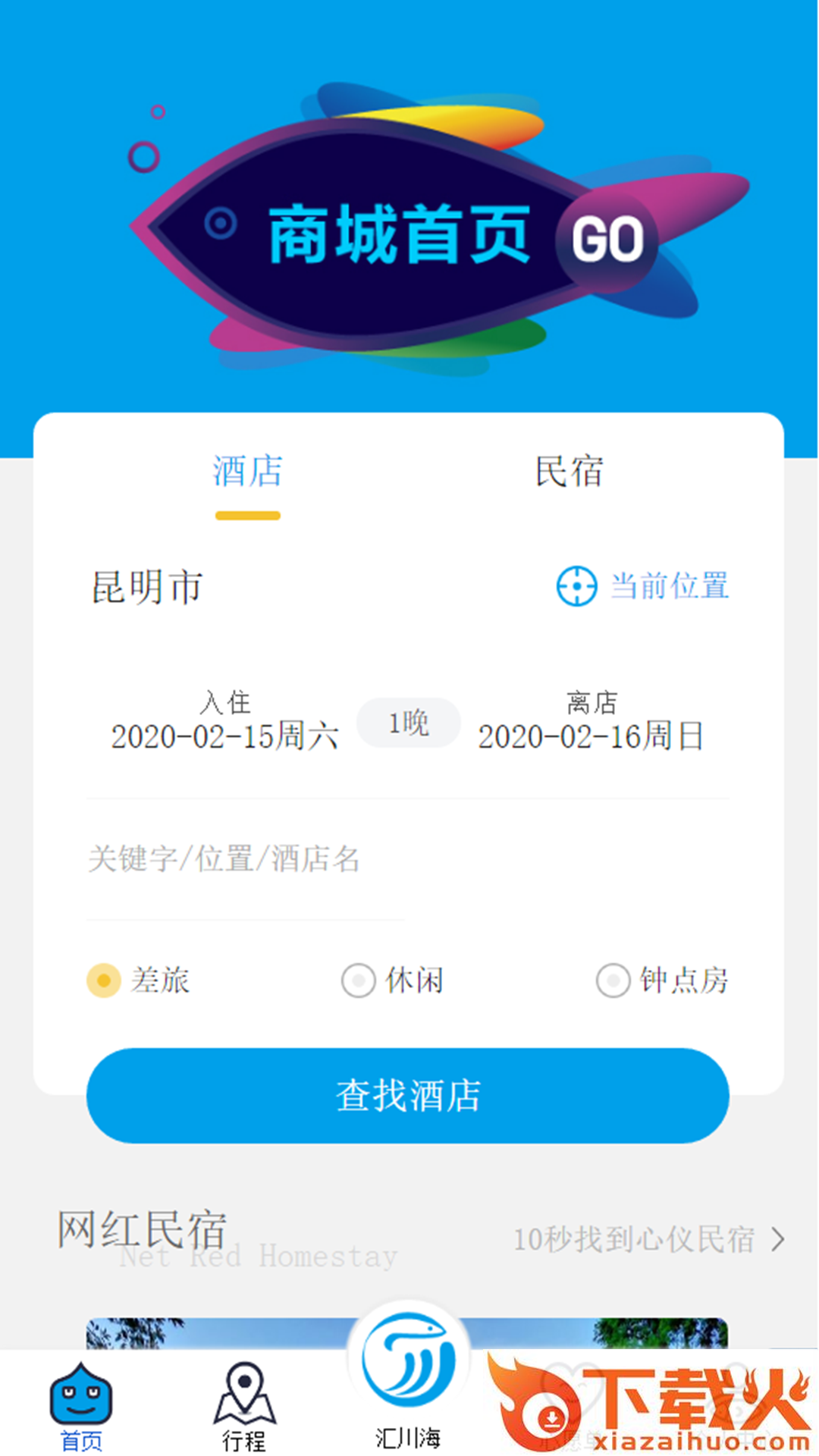Tap the keyword/location/hotel name field
This screenshot has height=1456, width=819.
(246, 859)
